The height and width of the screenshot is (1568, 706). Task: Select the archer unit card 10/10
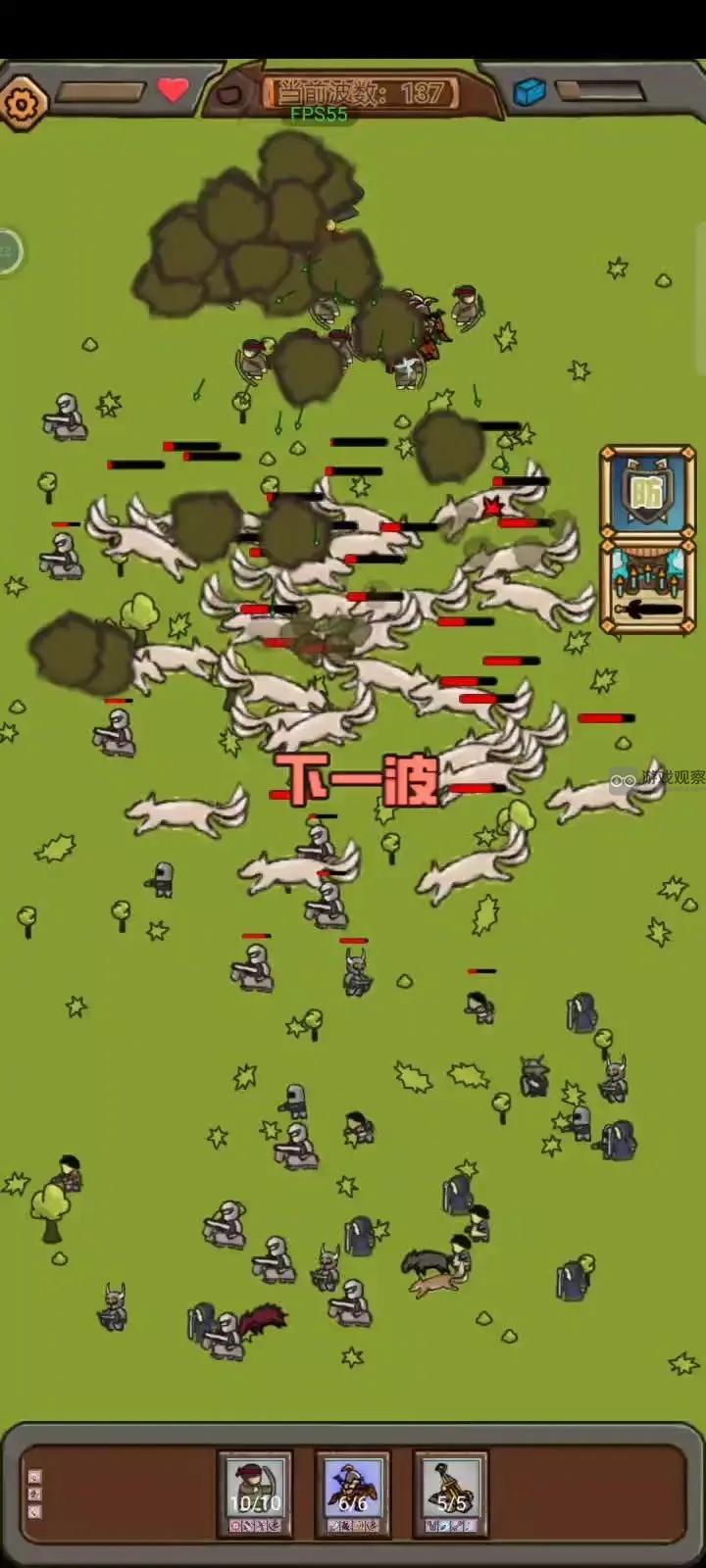(x=255, y=1492)
